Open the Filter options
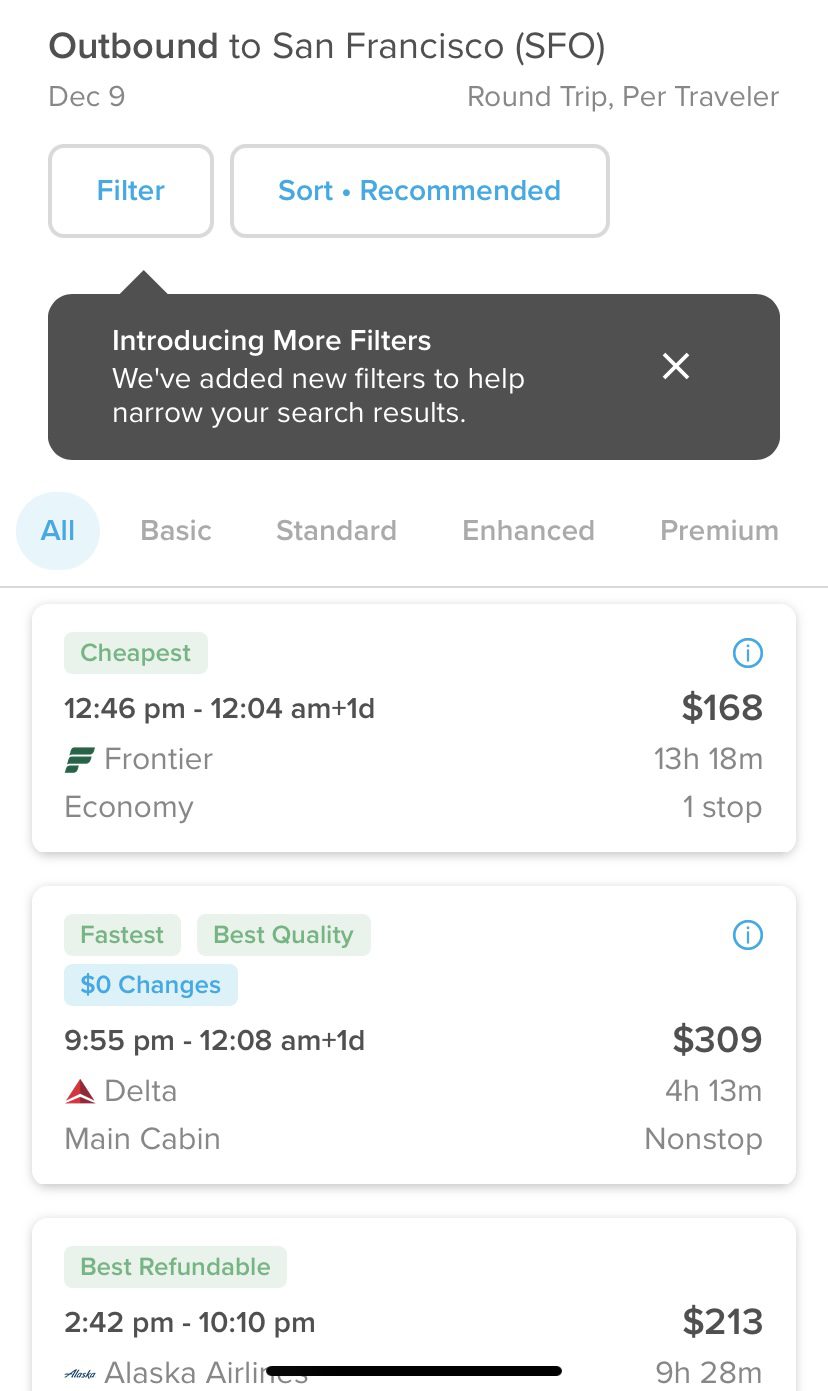 click(130, 190)
